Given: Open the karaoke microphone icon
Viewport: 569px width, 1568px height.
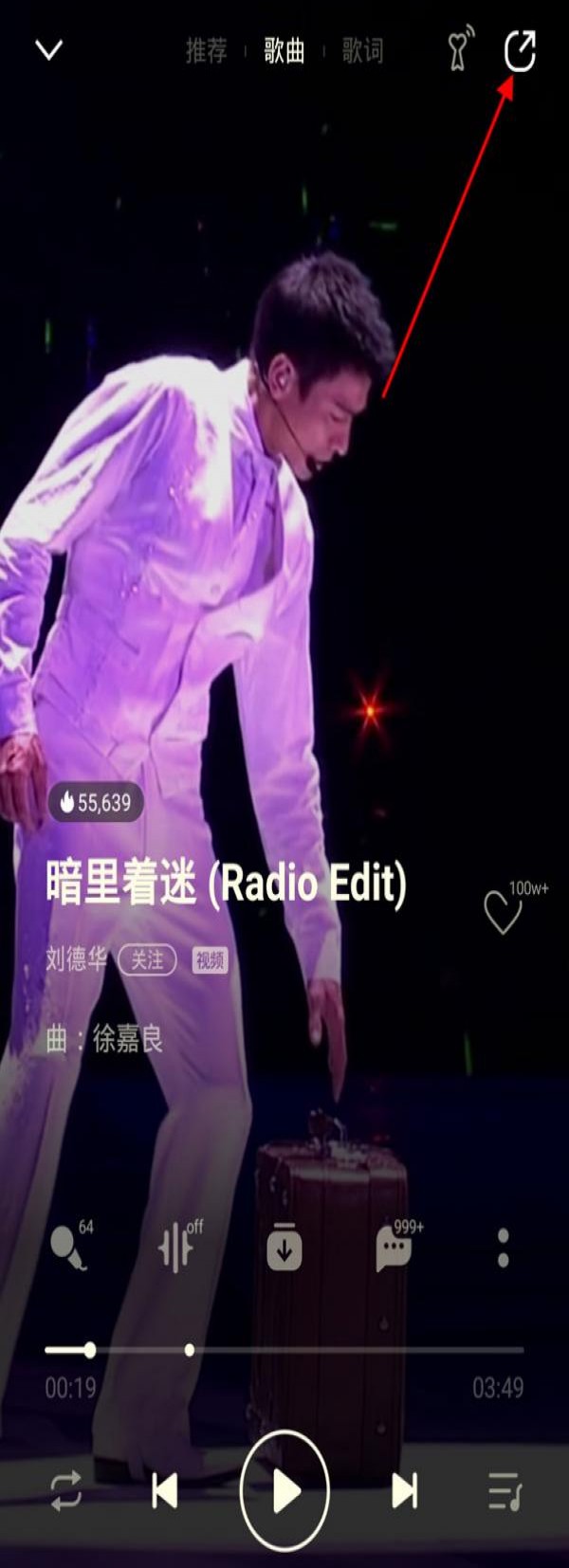Looking at the screenshot, I should 68,1248.
